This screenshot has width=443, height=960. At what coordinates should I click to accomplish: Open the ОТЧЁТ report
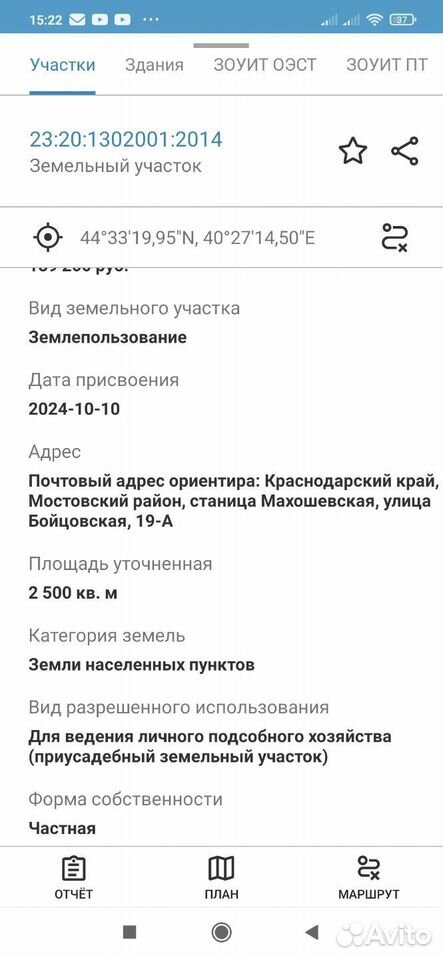(73, 878)
